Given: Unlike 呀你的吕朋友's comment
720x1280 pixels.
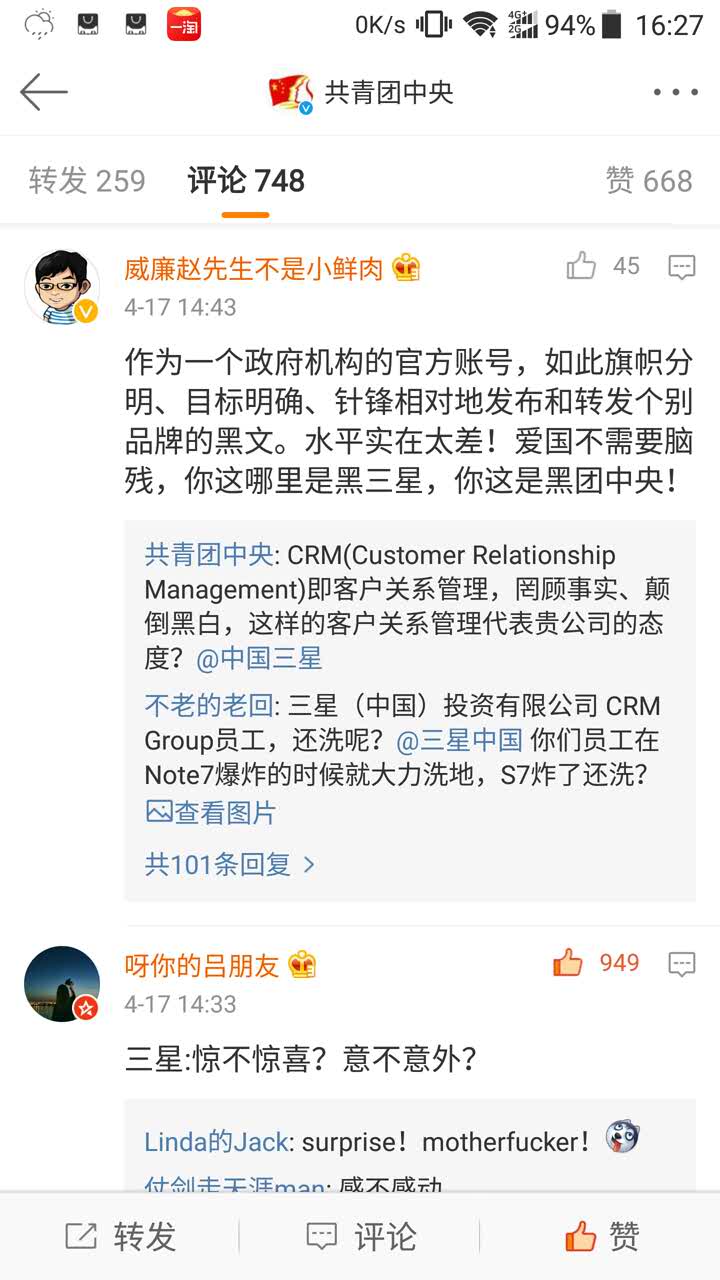Looking at the screenshot, I should click(568, 963).
